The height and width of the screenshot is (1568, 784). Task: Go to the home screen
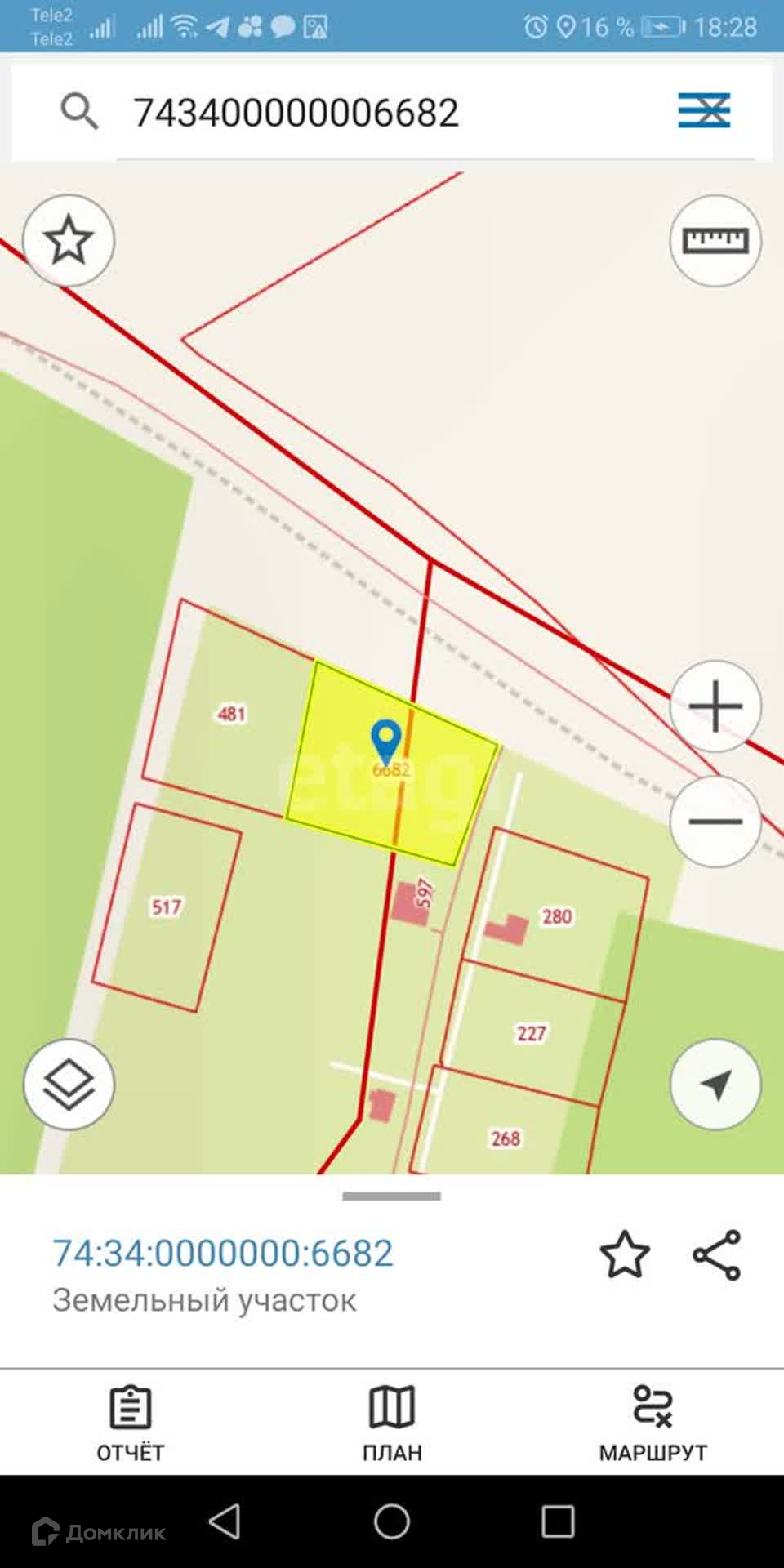pos(392,1521)
